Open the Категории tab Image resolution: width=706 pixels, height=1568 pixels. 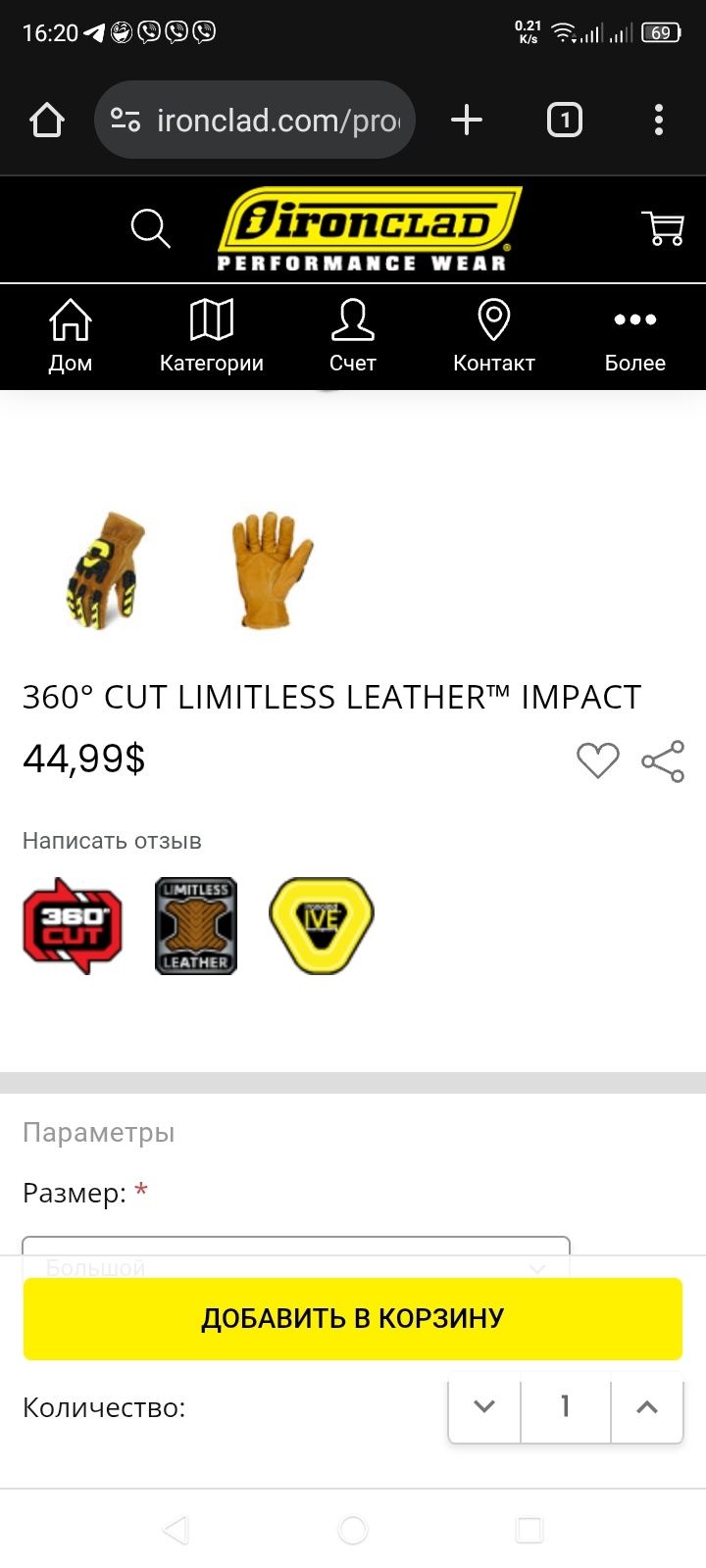[x=212, y=337]
